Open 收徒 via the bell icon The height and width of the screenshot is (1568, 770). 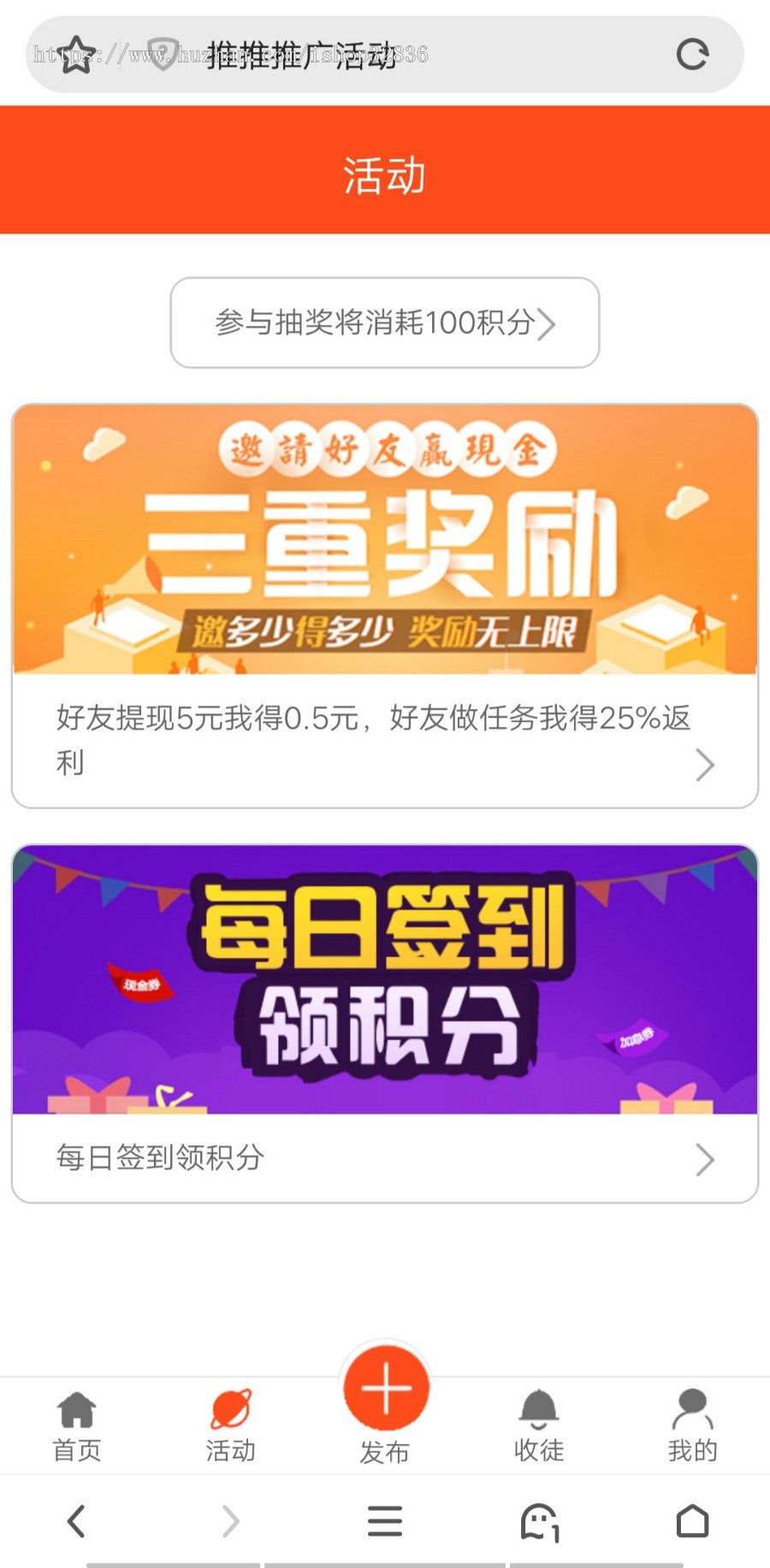coord(538,1411)
